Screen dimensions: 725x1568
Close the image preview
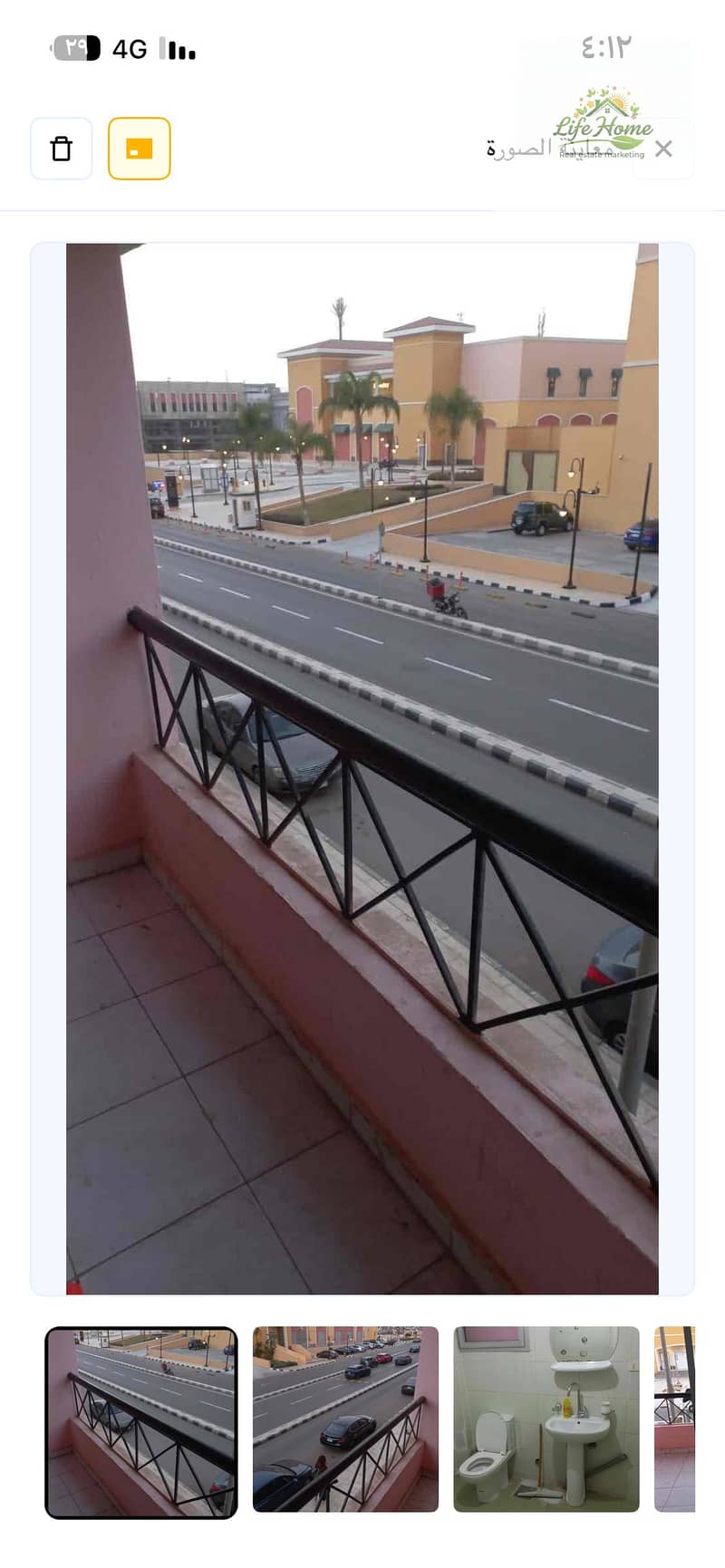click(663, 149)
